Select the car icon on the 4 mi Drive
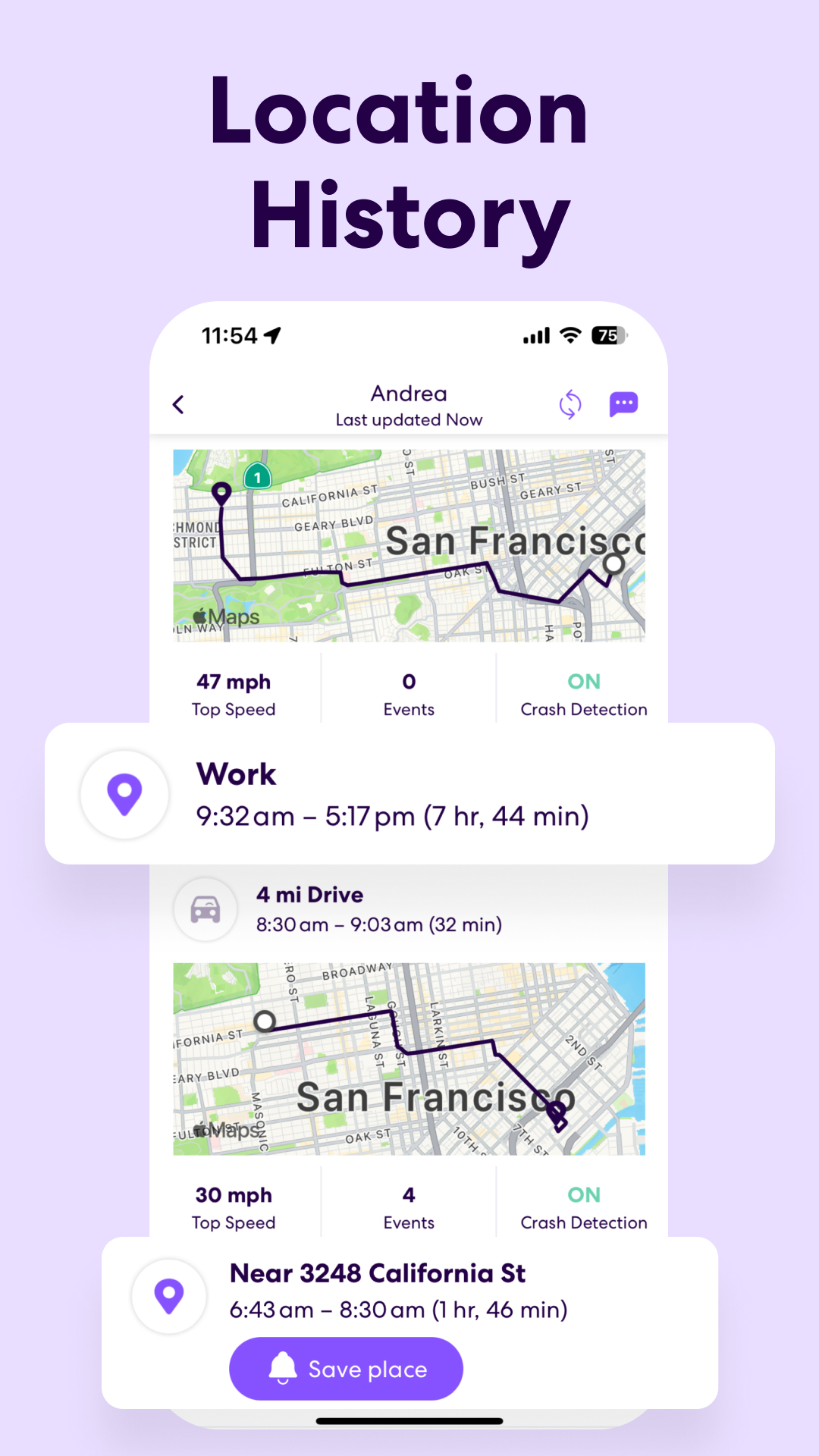819x1456 pixels. (x=205, y=908)
